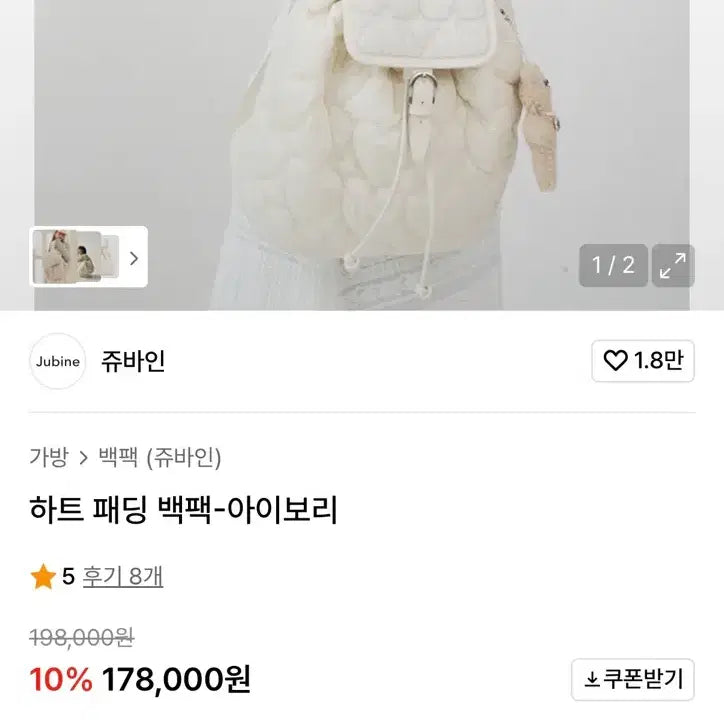Open the product image thumbnail gallery
Screen dimensions: 724x724
(x=89, y=257)
